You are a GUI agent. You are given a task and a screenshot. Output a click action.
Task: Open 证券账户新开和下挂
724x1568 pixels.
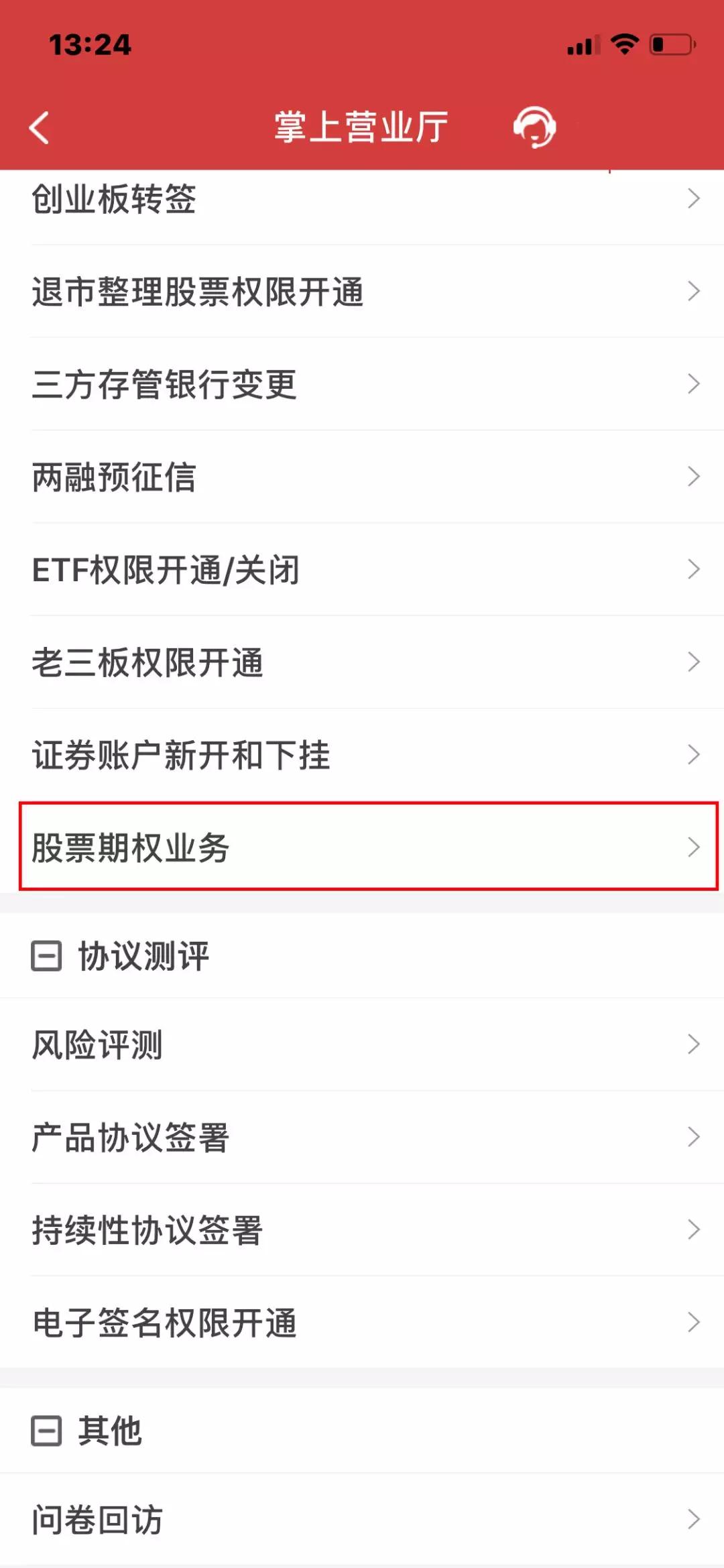(362, 756)
